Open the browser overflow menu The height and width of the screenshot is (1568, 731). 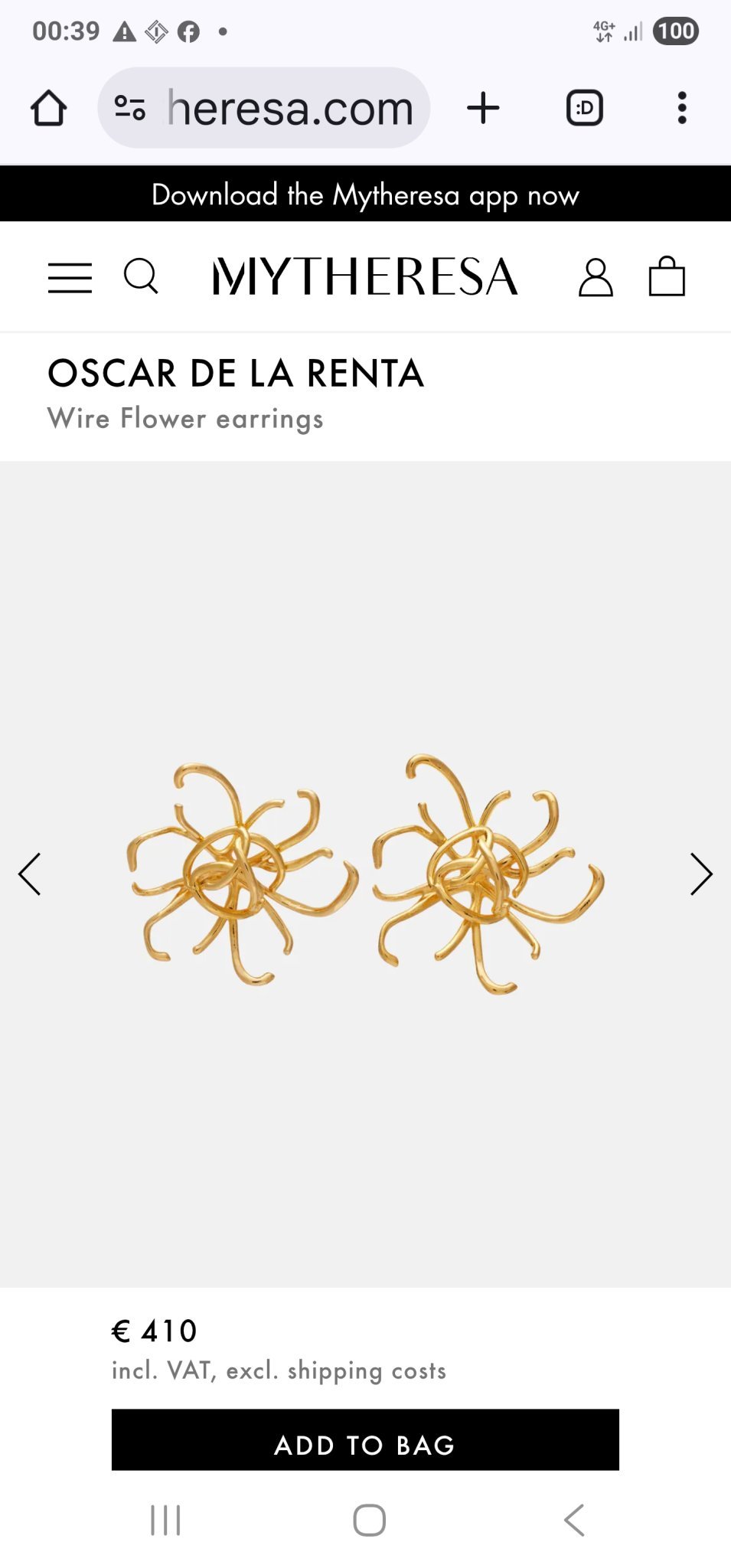pos(682,108)
